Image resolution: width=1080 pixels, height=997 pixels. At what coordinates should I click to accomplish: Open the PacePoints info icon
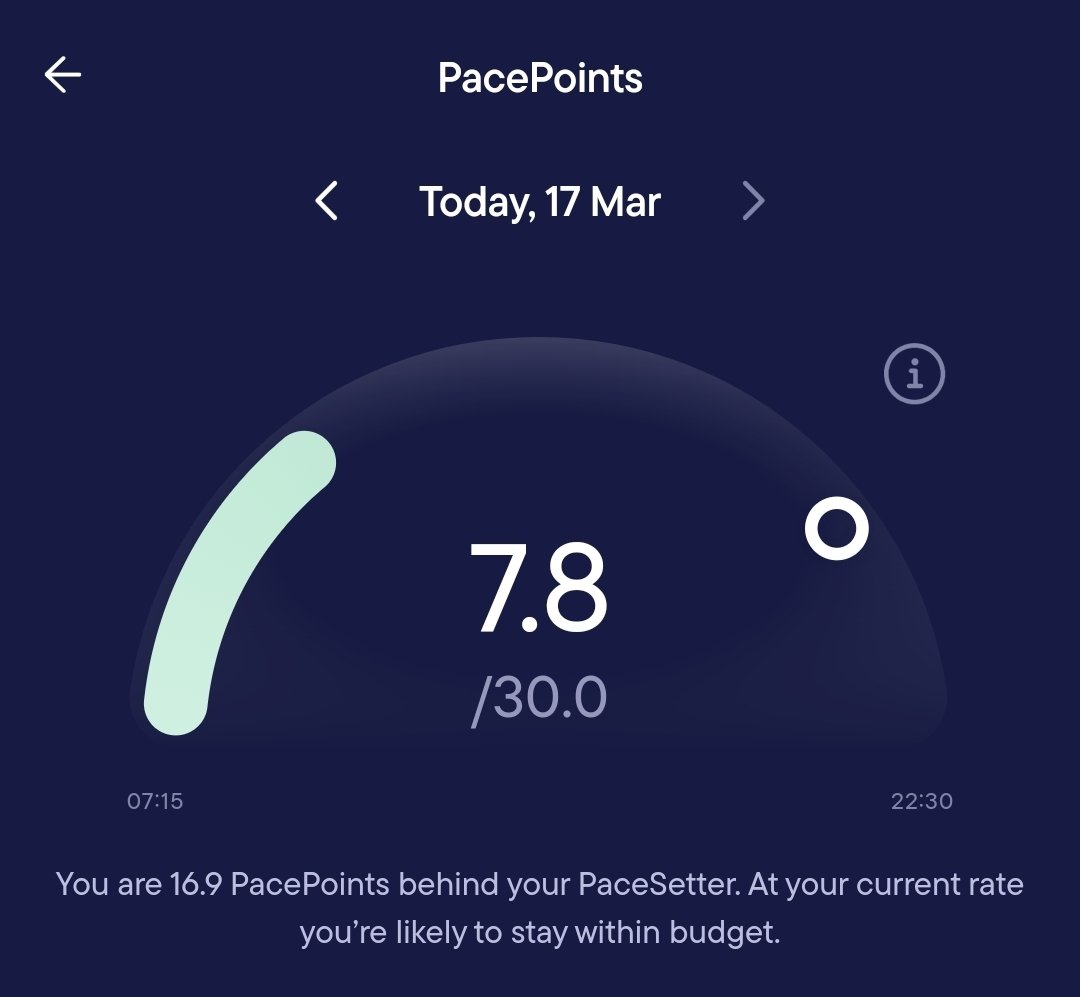(914, 375)
